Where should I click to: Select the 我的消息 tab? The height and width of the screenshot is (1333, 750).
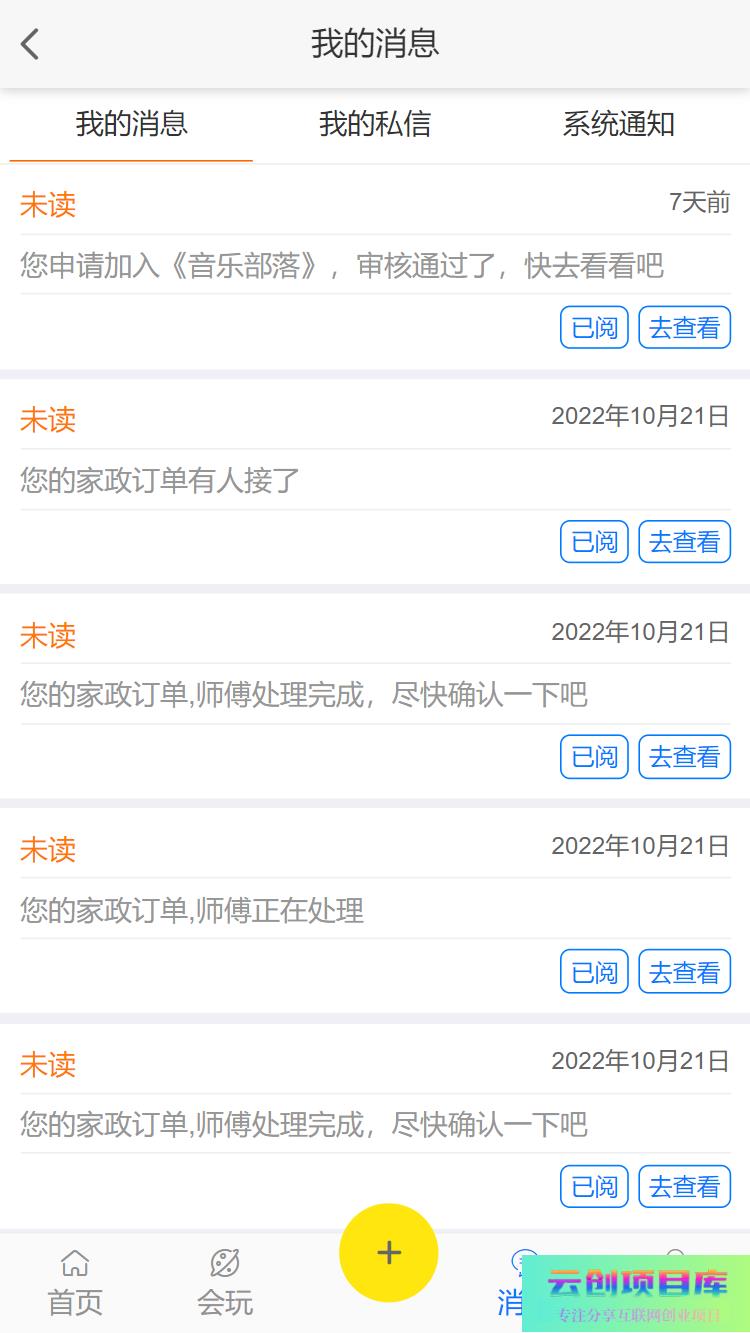(131, 124)
